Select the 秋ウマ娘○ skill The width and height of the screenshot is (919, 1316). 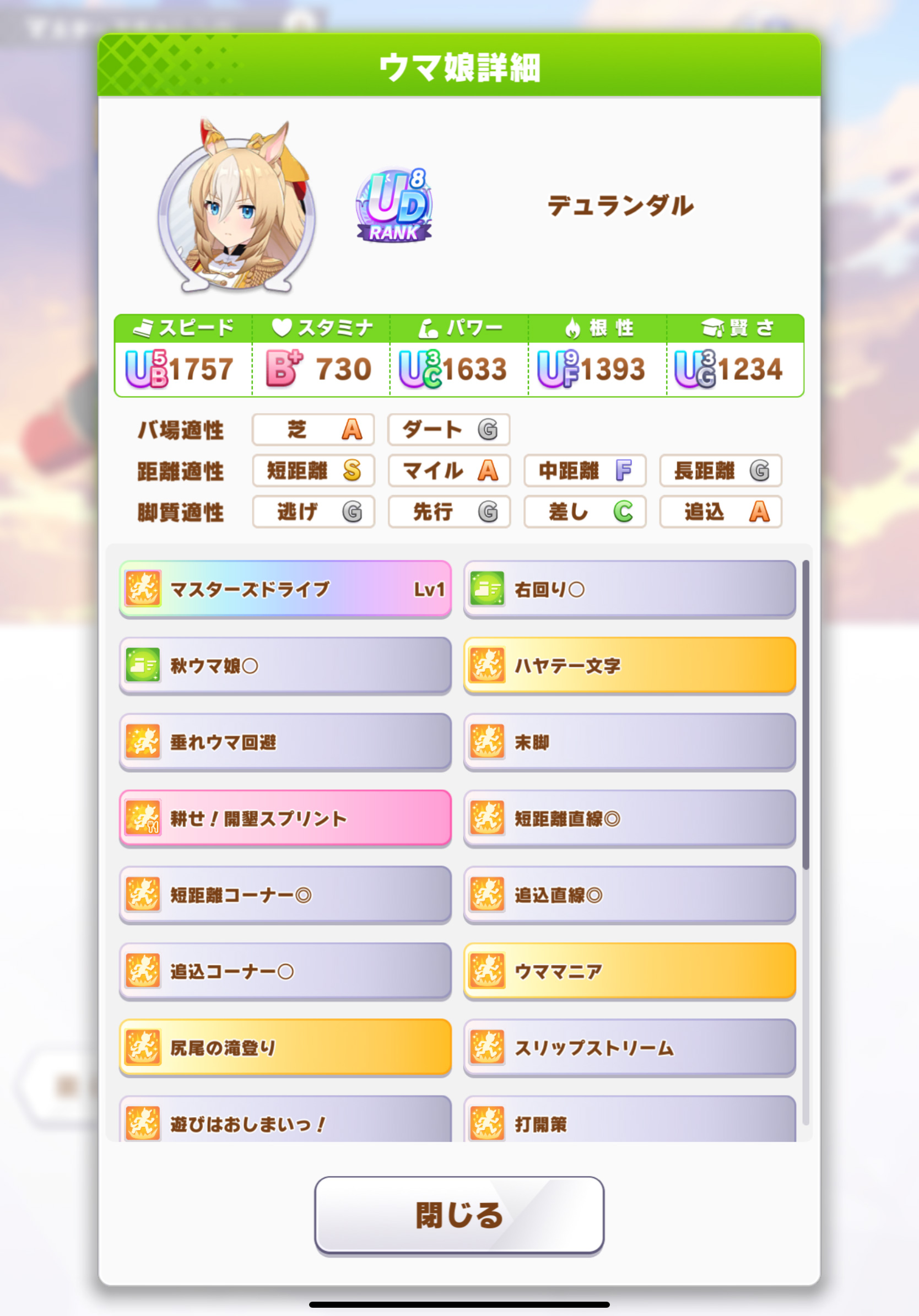285,665
